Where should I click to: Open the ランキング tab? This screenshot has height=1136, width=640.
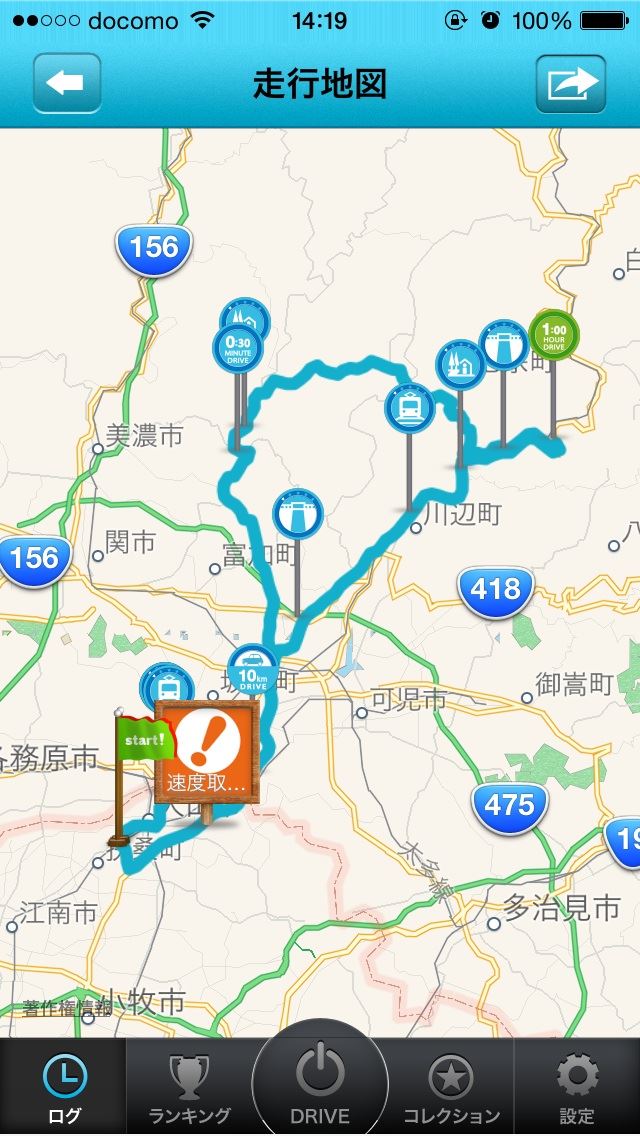point(190,1088)
